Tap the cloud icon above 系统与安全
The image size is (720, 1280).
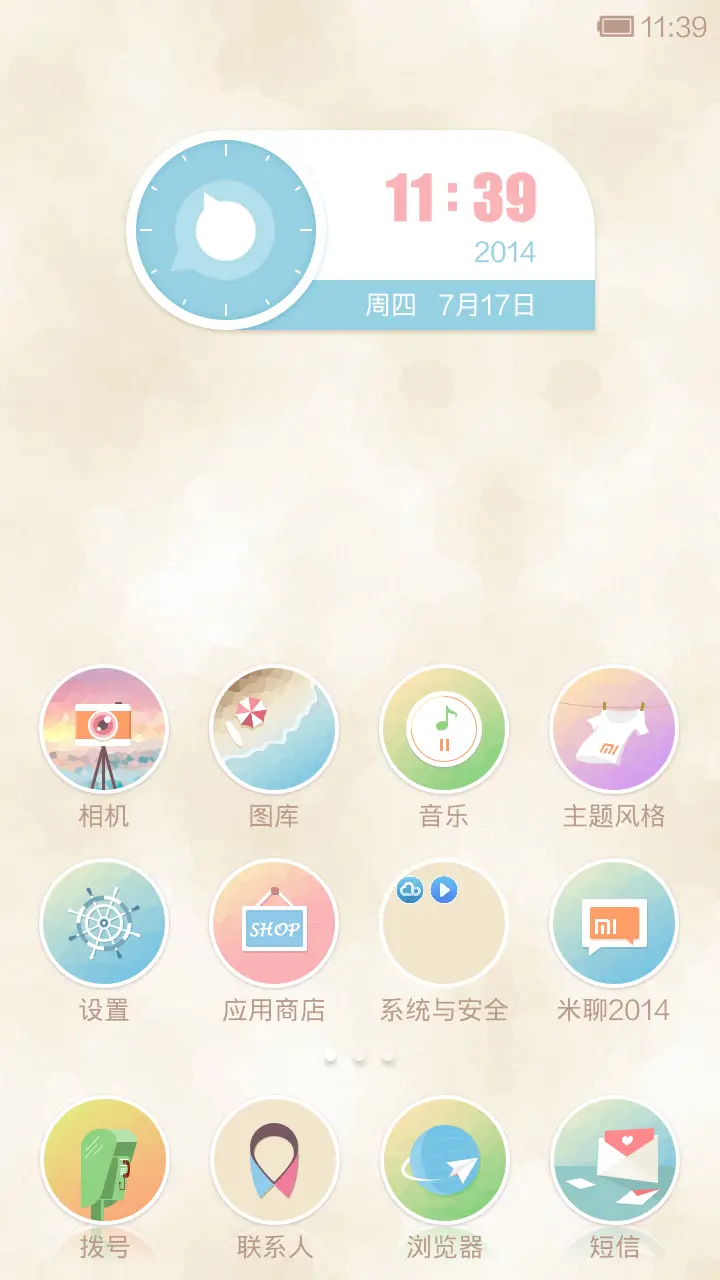[411, 888]
